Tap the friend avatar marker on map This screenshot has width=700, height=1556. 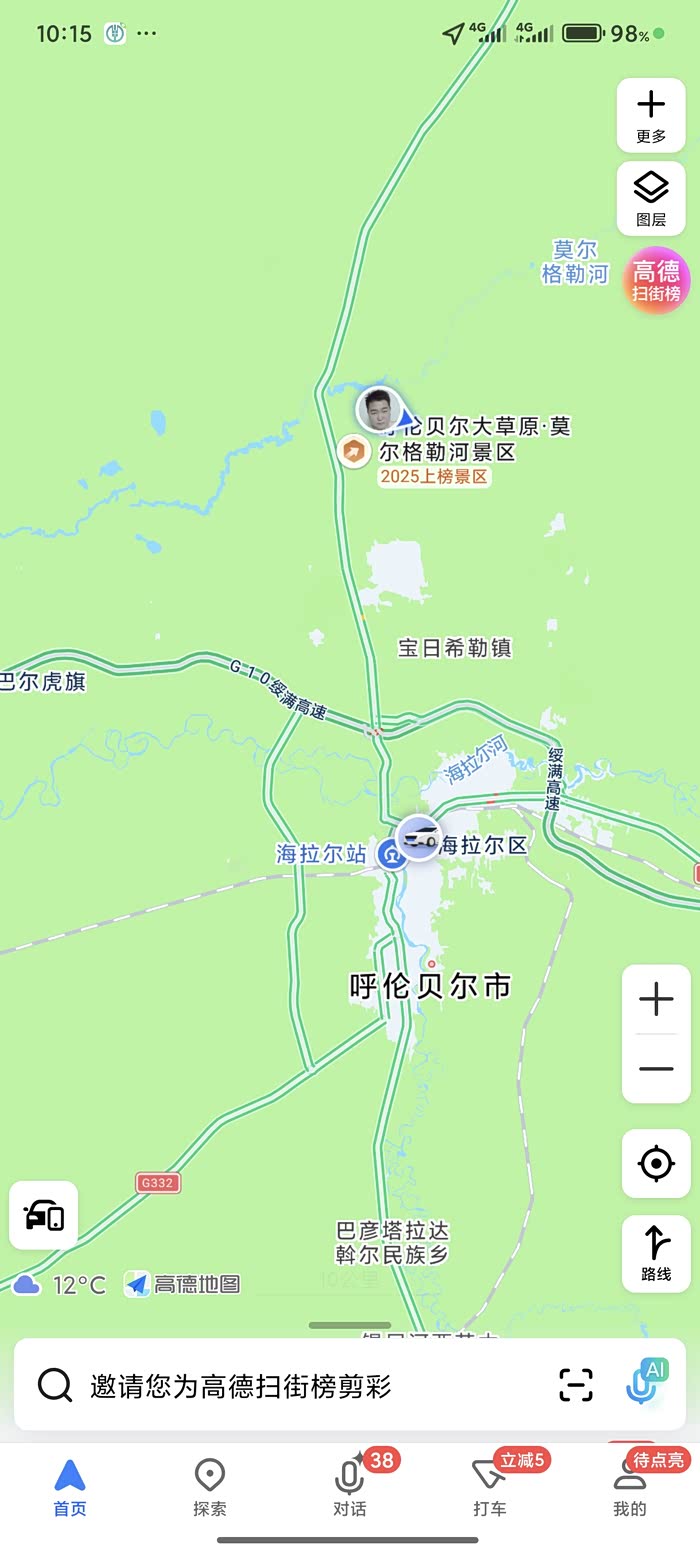380,409
